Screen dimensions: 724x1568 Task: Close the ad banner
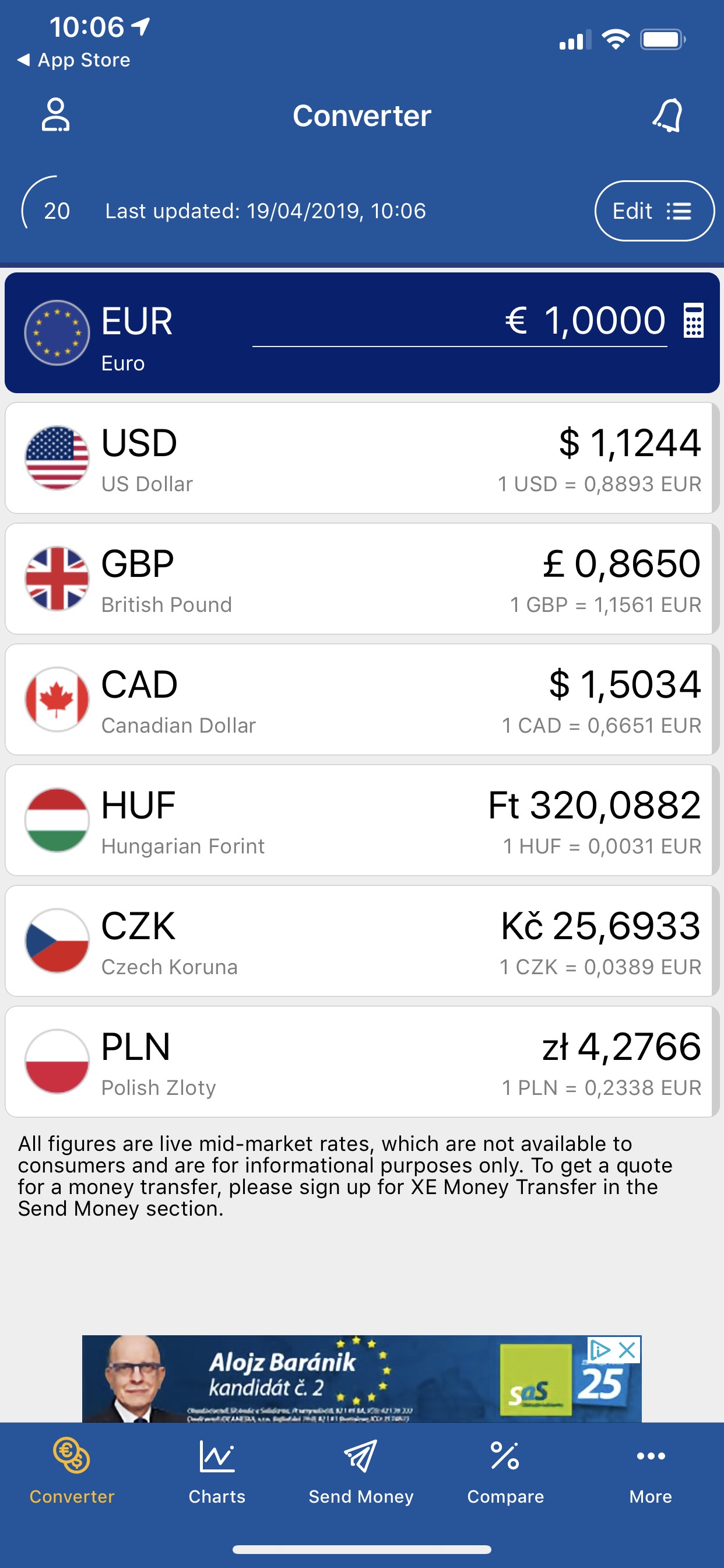point(627,1349)
